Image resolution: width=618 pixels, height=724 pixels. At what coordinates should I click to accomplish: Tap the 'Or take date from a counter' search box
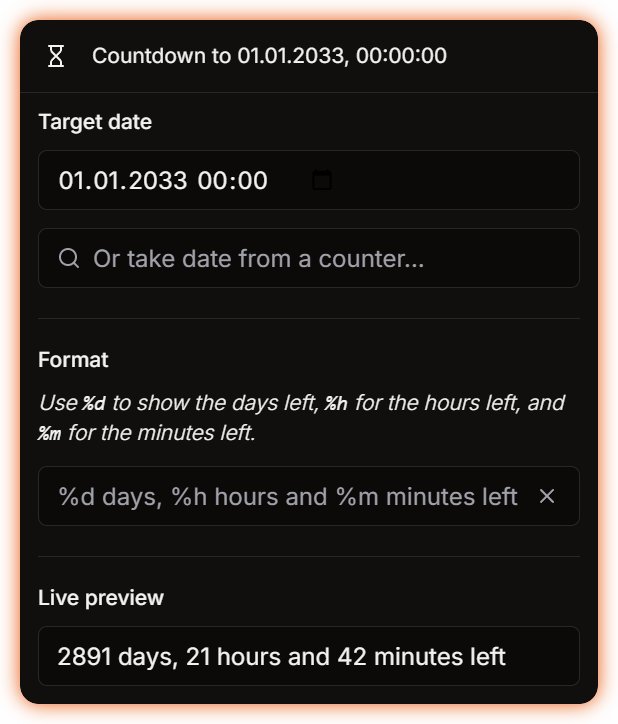pos(308,259)
